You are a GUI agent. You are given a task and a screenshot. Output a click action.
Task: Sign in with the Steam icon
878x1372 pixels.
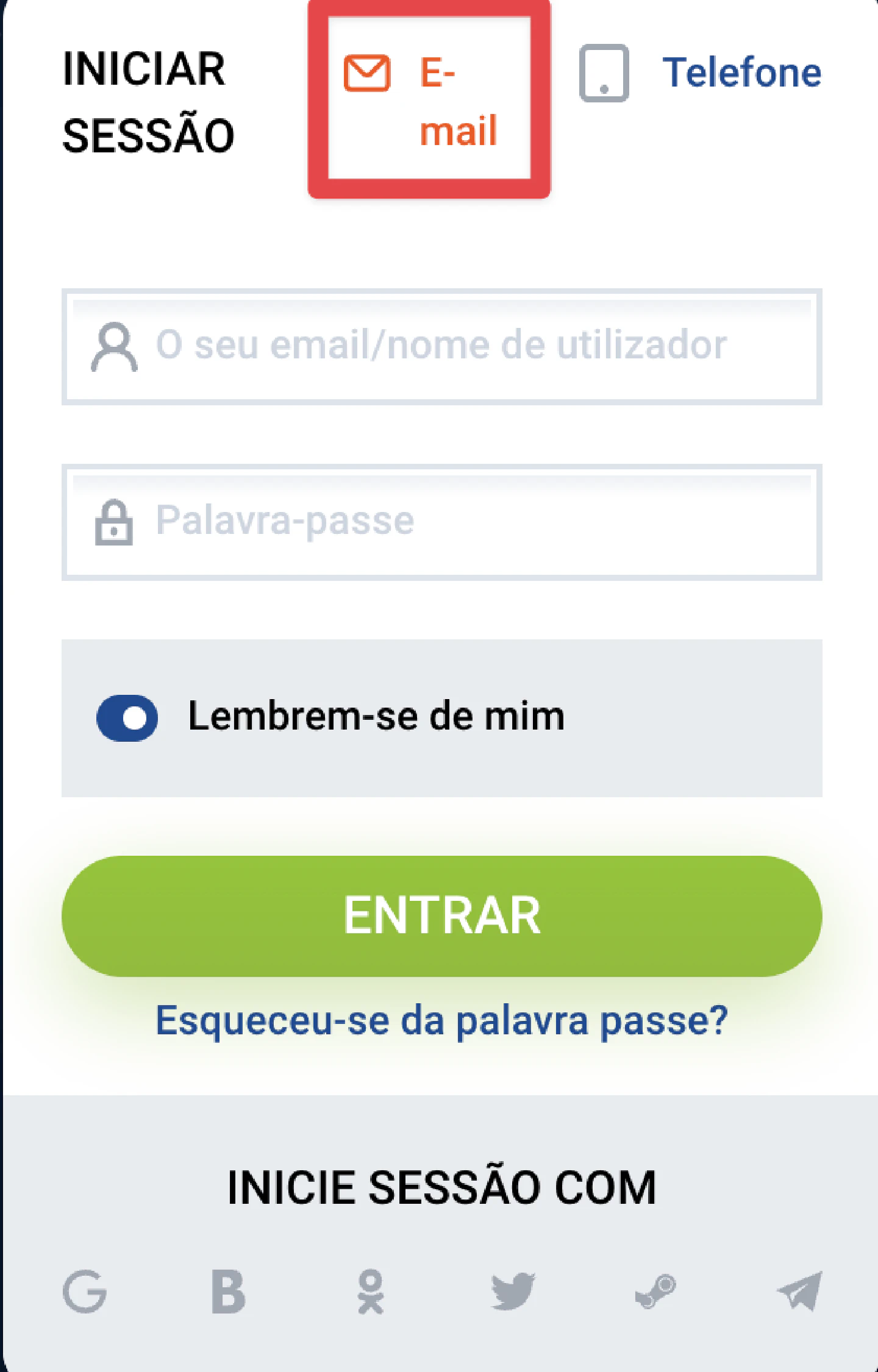(656, 1291)
